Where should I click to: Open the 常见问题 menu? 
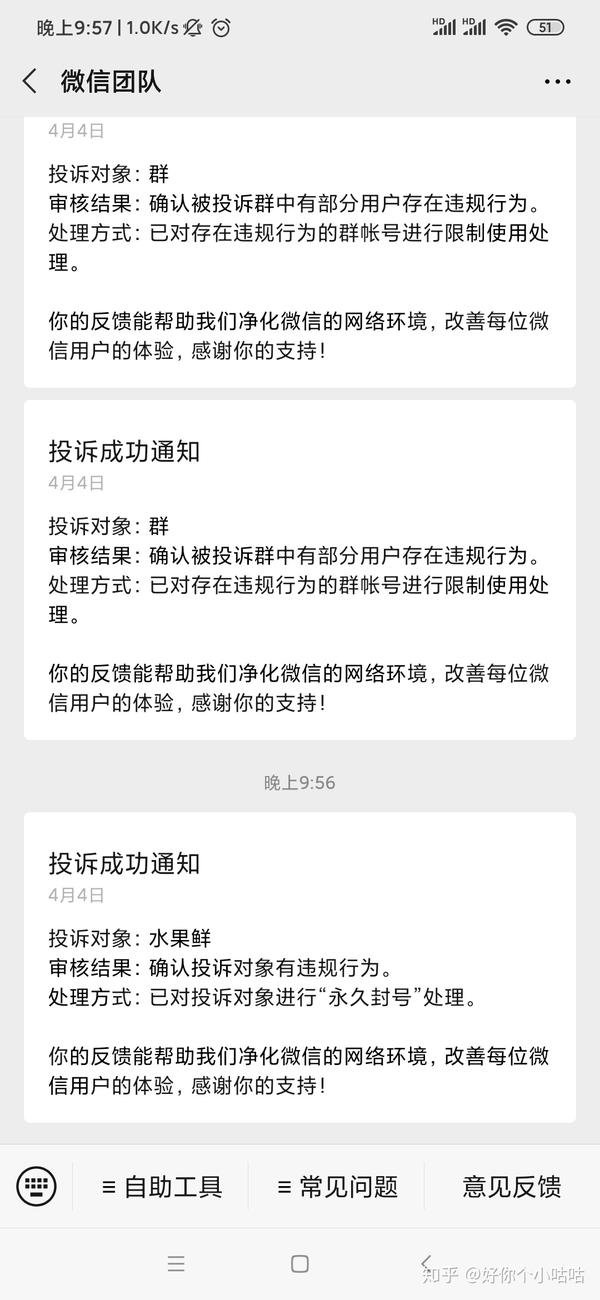(x=337, y=1187)
